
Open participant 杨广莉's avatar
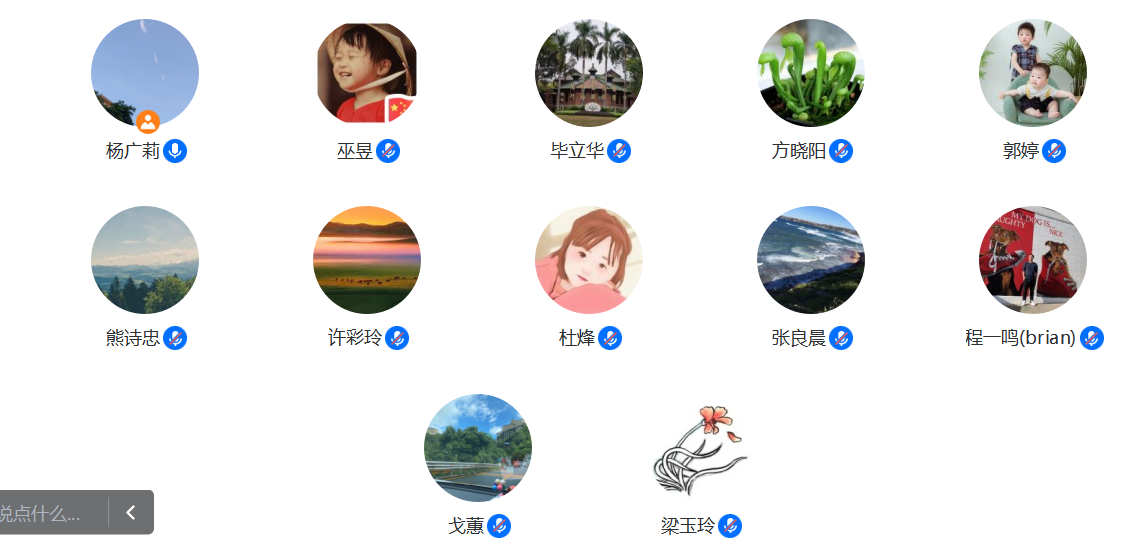[x=145, y=73]
